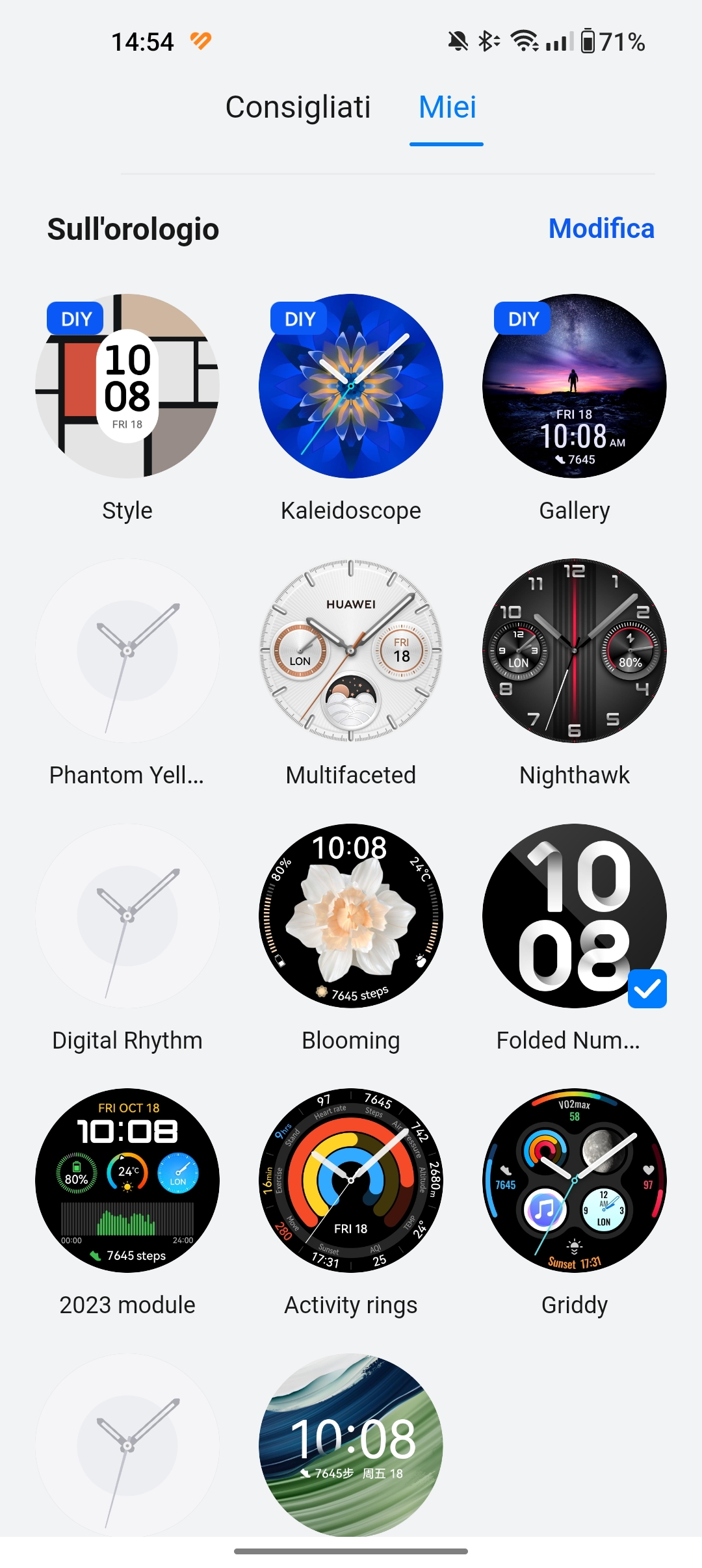Open the Activity rings watch face
Viewport: 702px width, 1568px height.
(x=351, y=1181)
